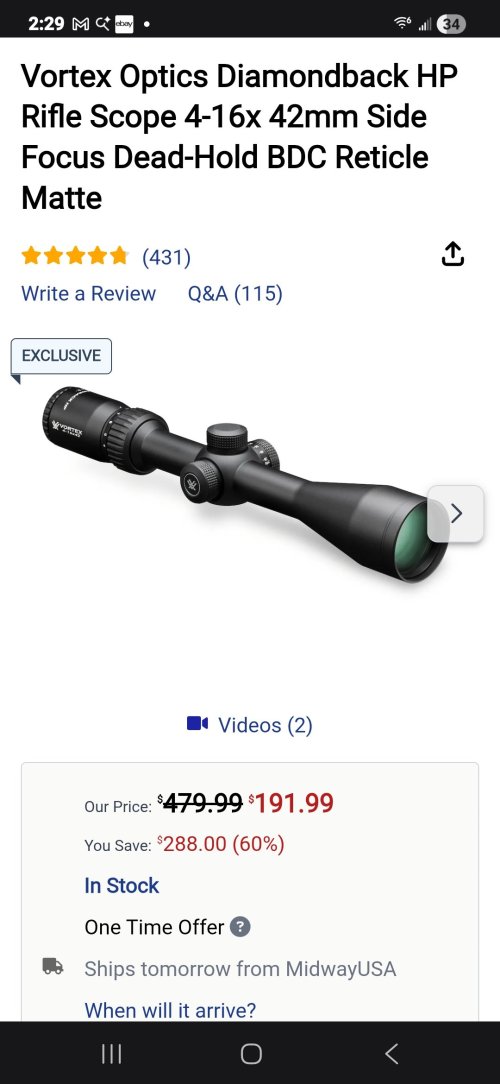The height and width of the screenshot is (1084, 500).
Task: Check When will it arrive link
Action: pyautogui.click(x=170, y=1010)
